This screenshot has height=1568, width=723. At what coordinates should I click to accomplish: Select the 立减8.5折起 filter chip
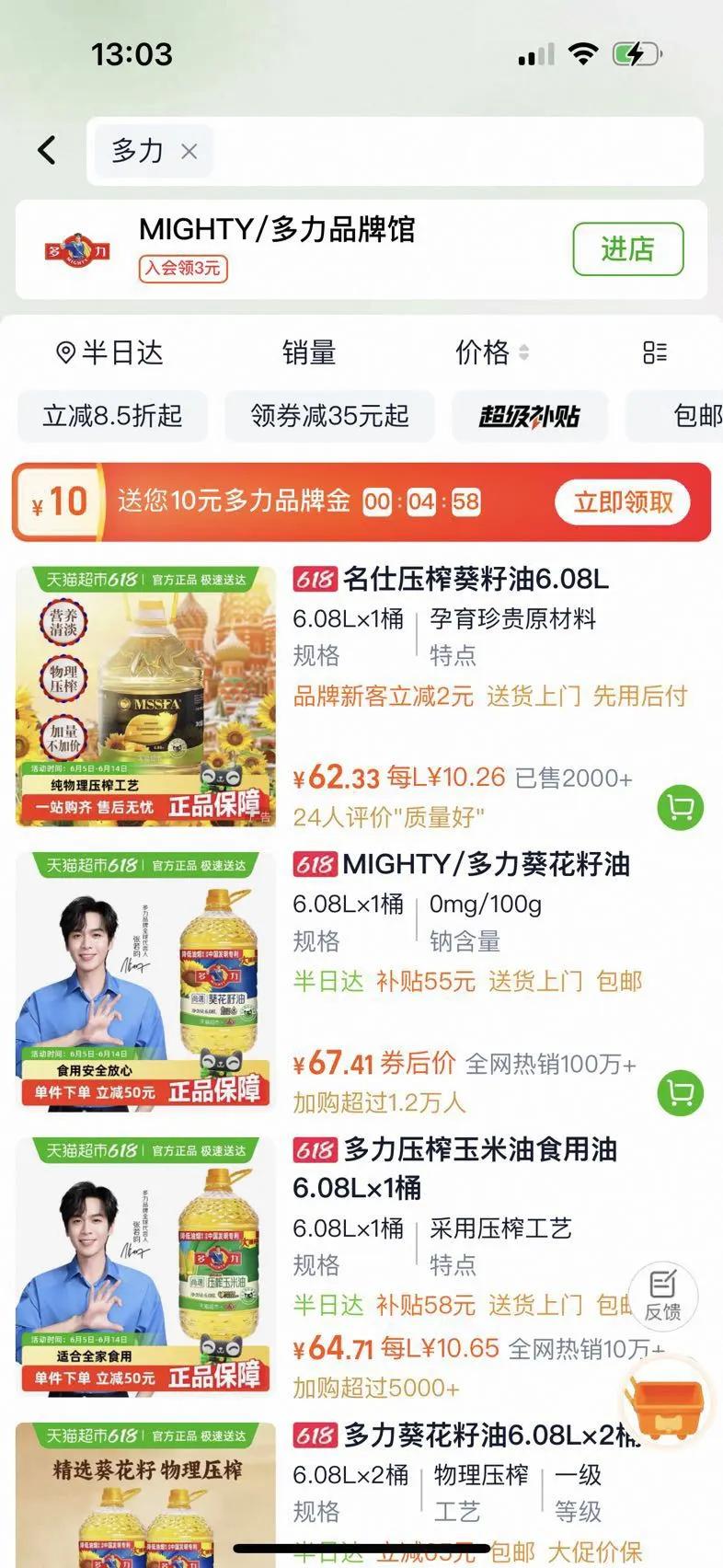[112, 416]
